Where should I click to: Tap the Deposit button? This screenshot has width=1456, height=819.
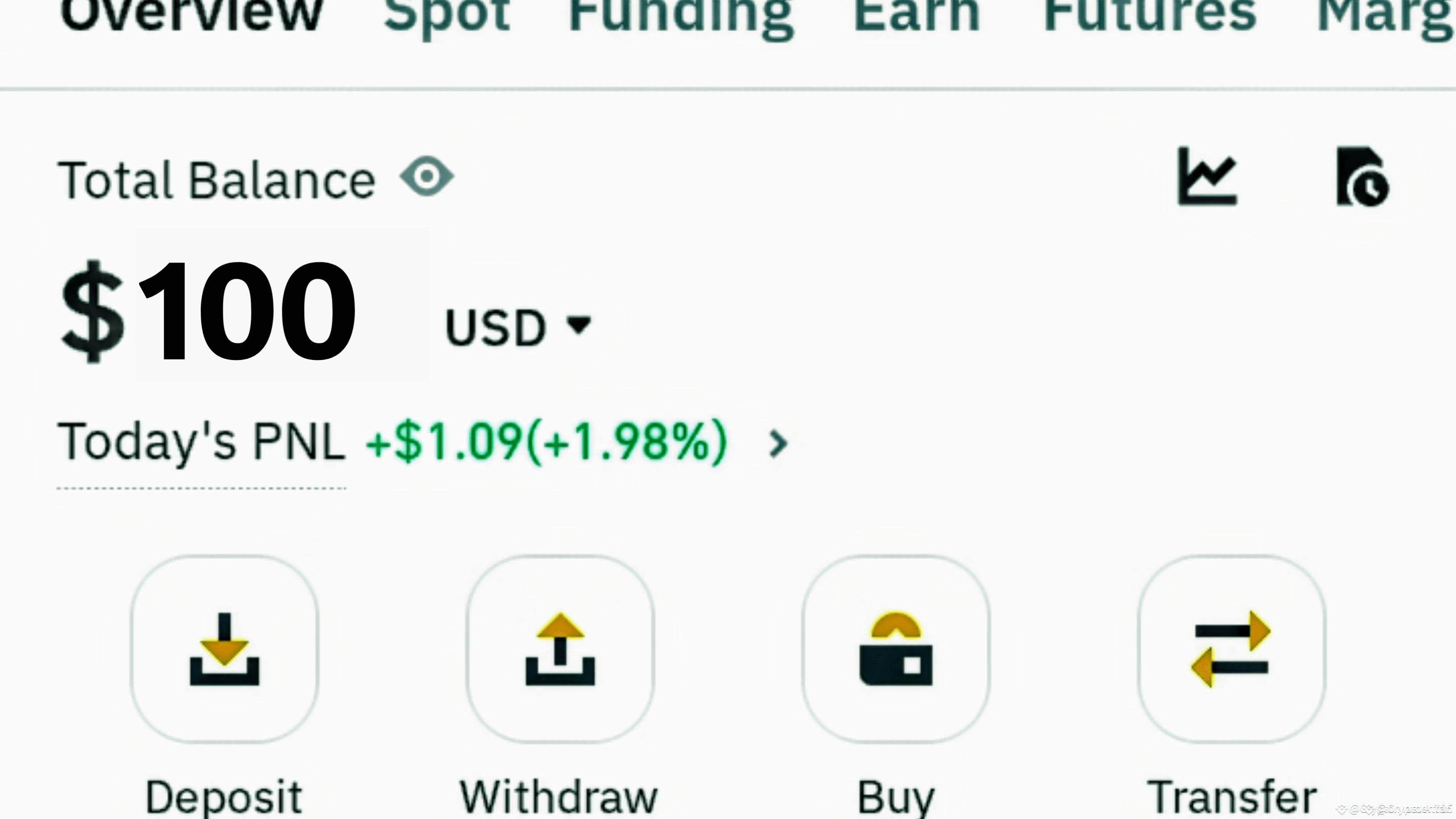tap(224, 649)
